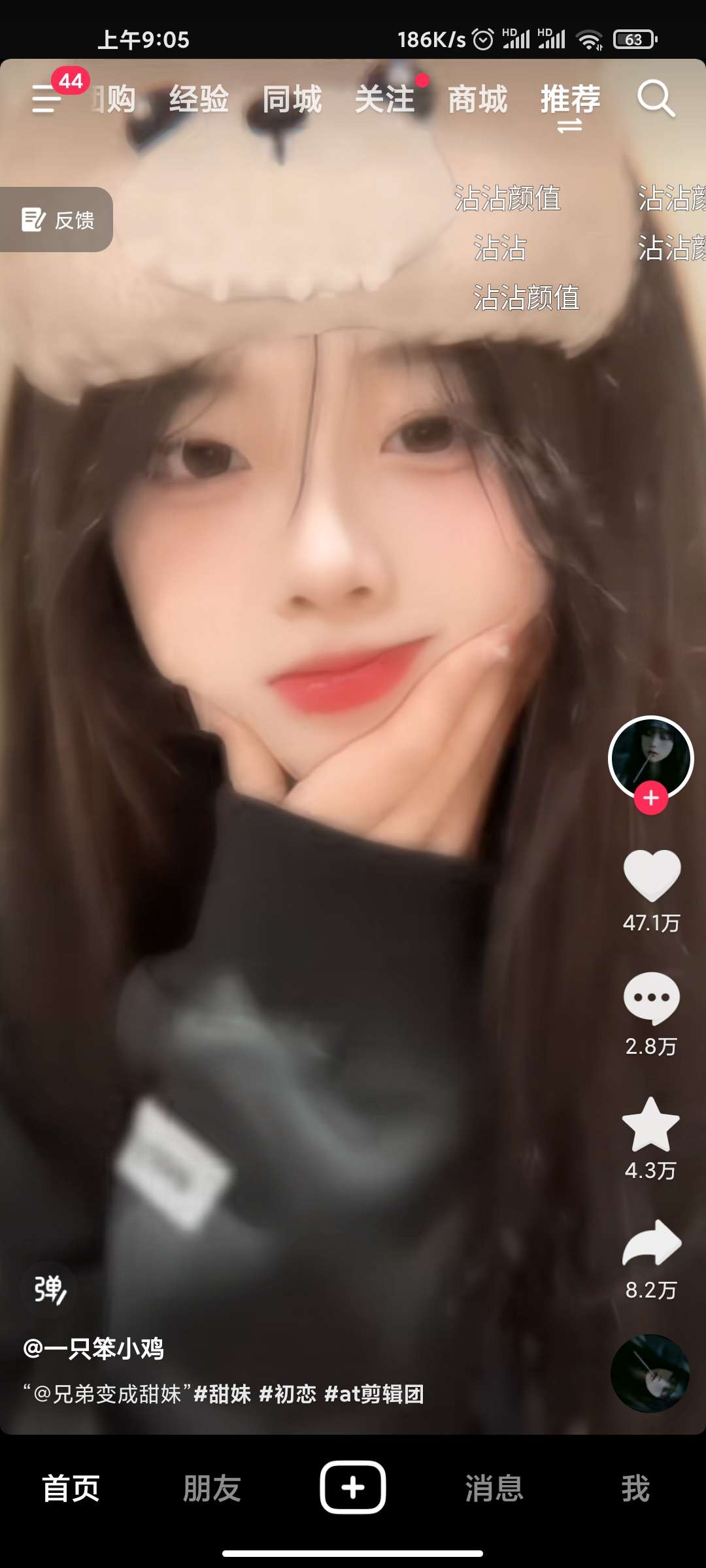This screenshot has height=1568, width=706.
Task: Follow creator via red plus button
Action: pyautogui.click(x=650, y=798)
